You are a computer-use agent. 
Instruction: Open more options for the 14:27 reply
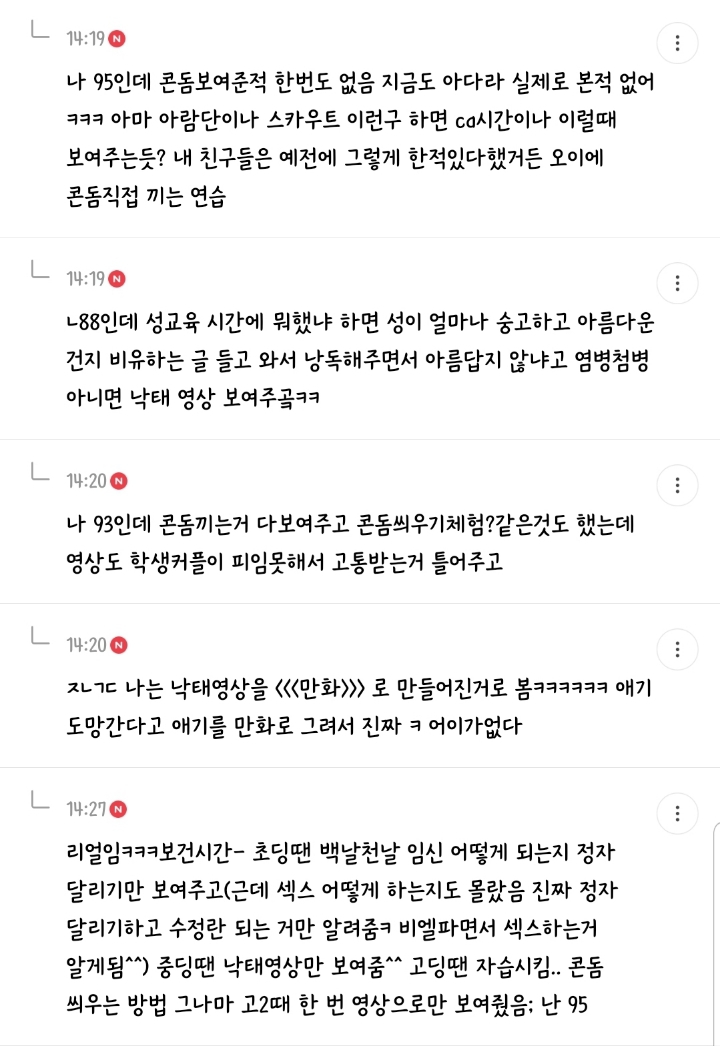(x=677, y=813)
